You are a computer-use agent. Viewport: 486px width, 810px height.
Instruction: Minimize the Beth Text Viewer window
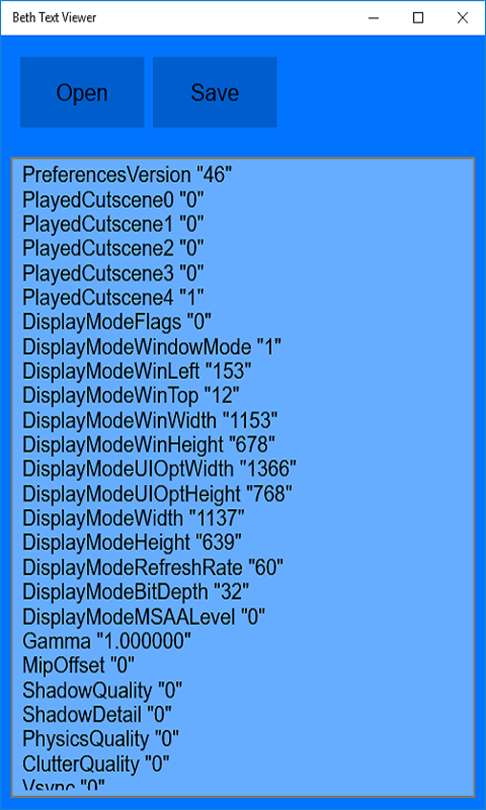[373, 18]
